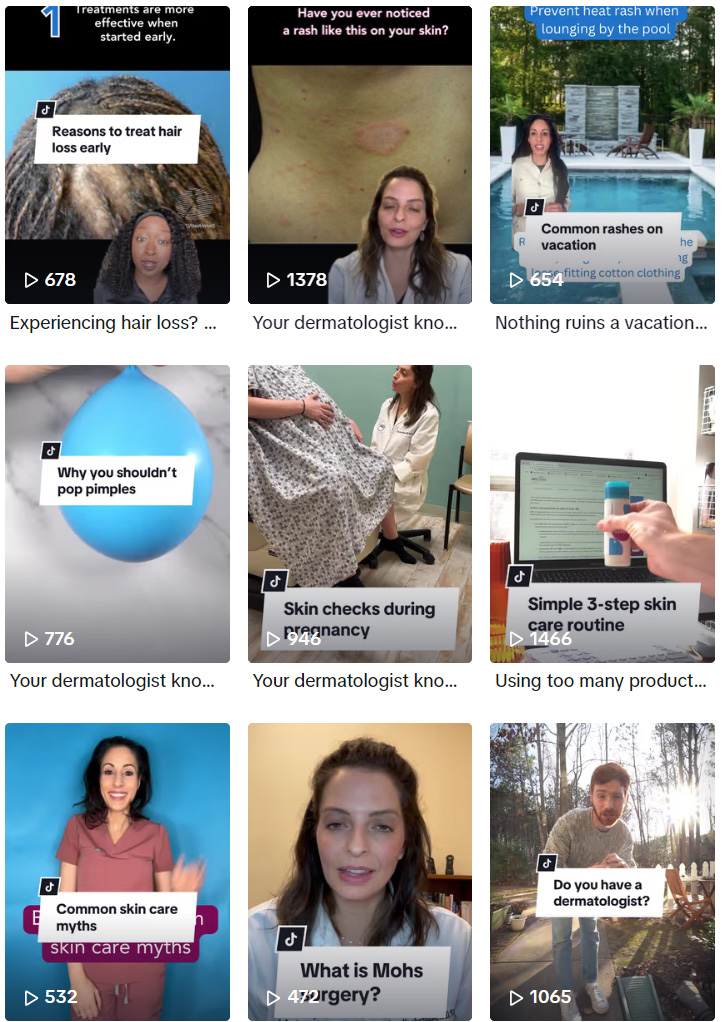Click the TikTok logo on the Mohs surgery video
Screen dimensions: 722x1022
click(x=290, y=940)
